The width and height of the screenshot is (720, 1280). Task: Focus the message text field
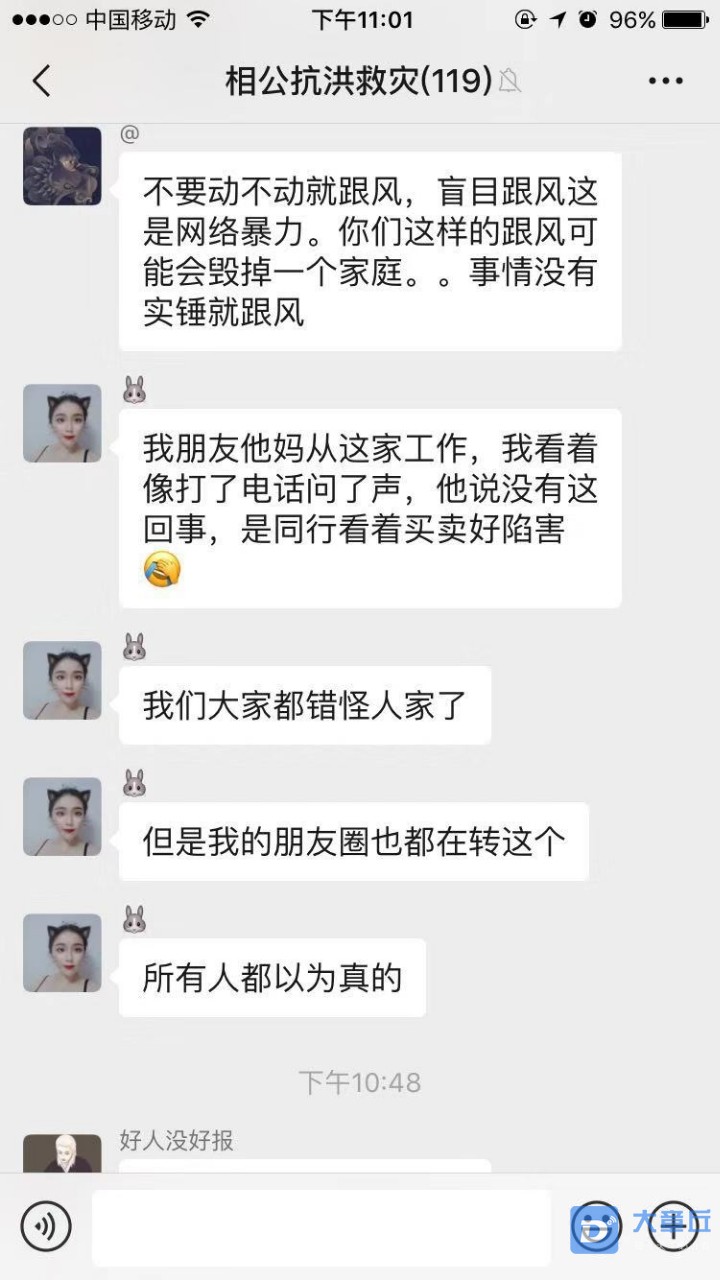point(320,1227)
